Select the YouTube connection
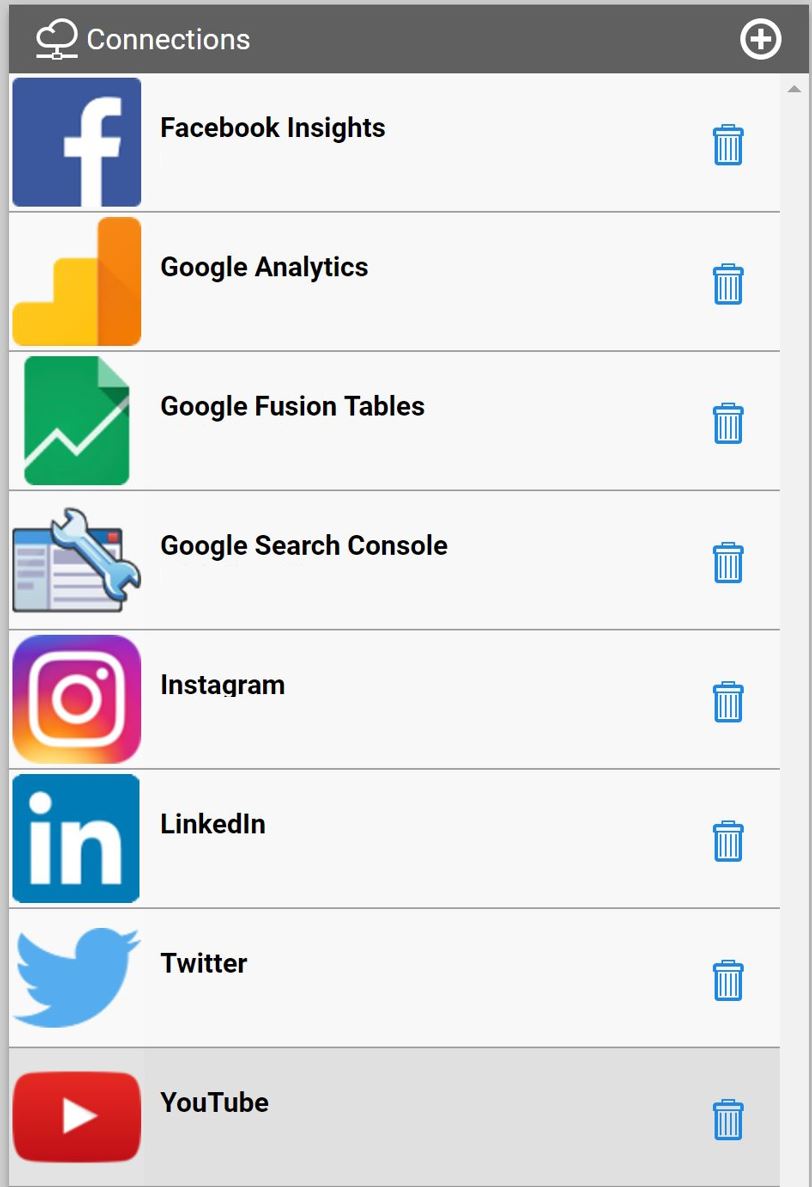Viewport: 812px width, 1187px height. pos(214,1102)
